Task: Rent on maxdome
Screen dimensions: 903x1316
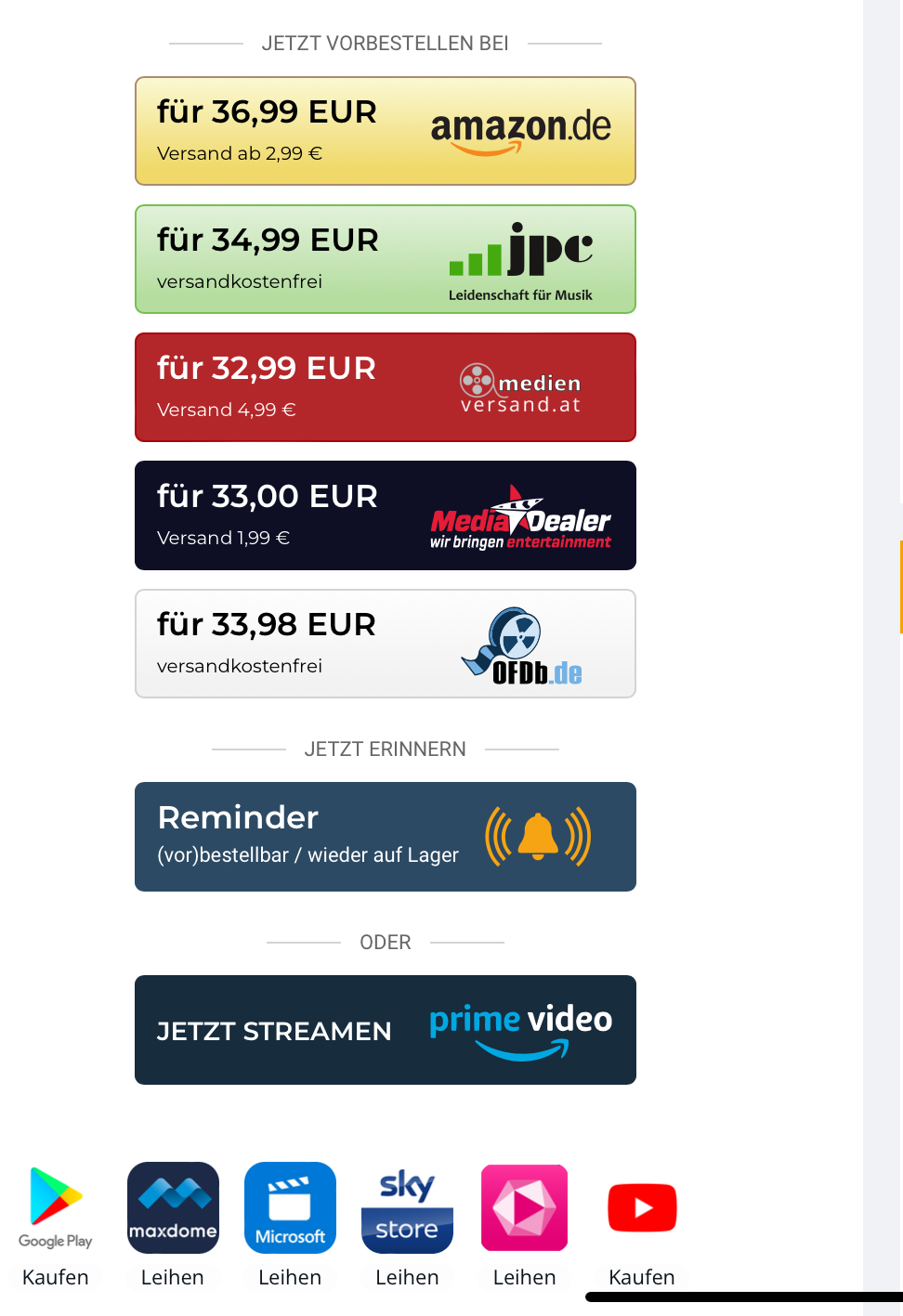Action: pyautogui.click(x=173, y=1224)
